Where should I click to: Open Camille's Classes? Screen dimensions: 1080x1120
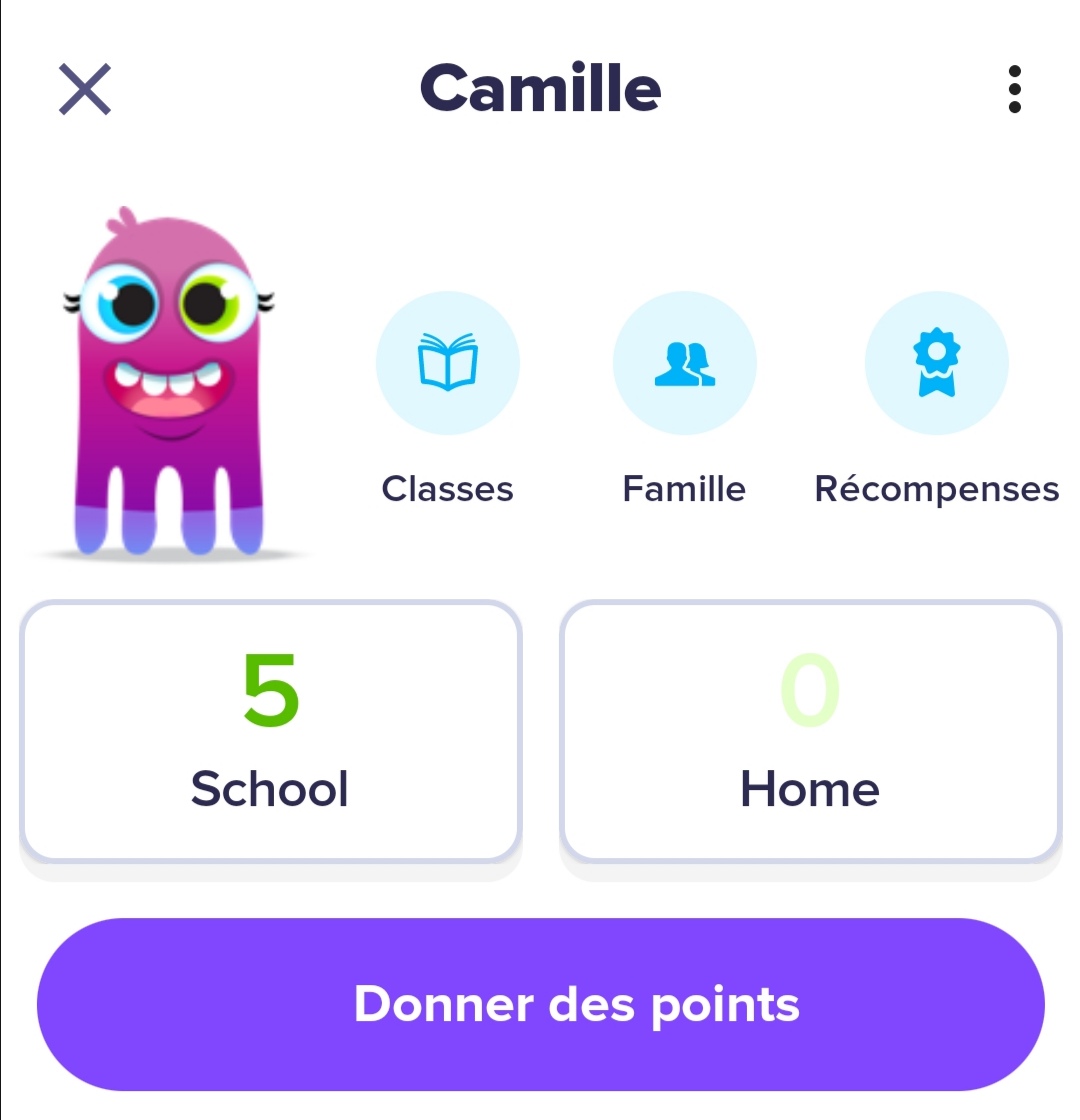447,364
